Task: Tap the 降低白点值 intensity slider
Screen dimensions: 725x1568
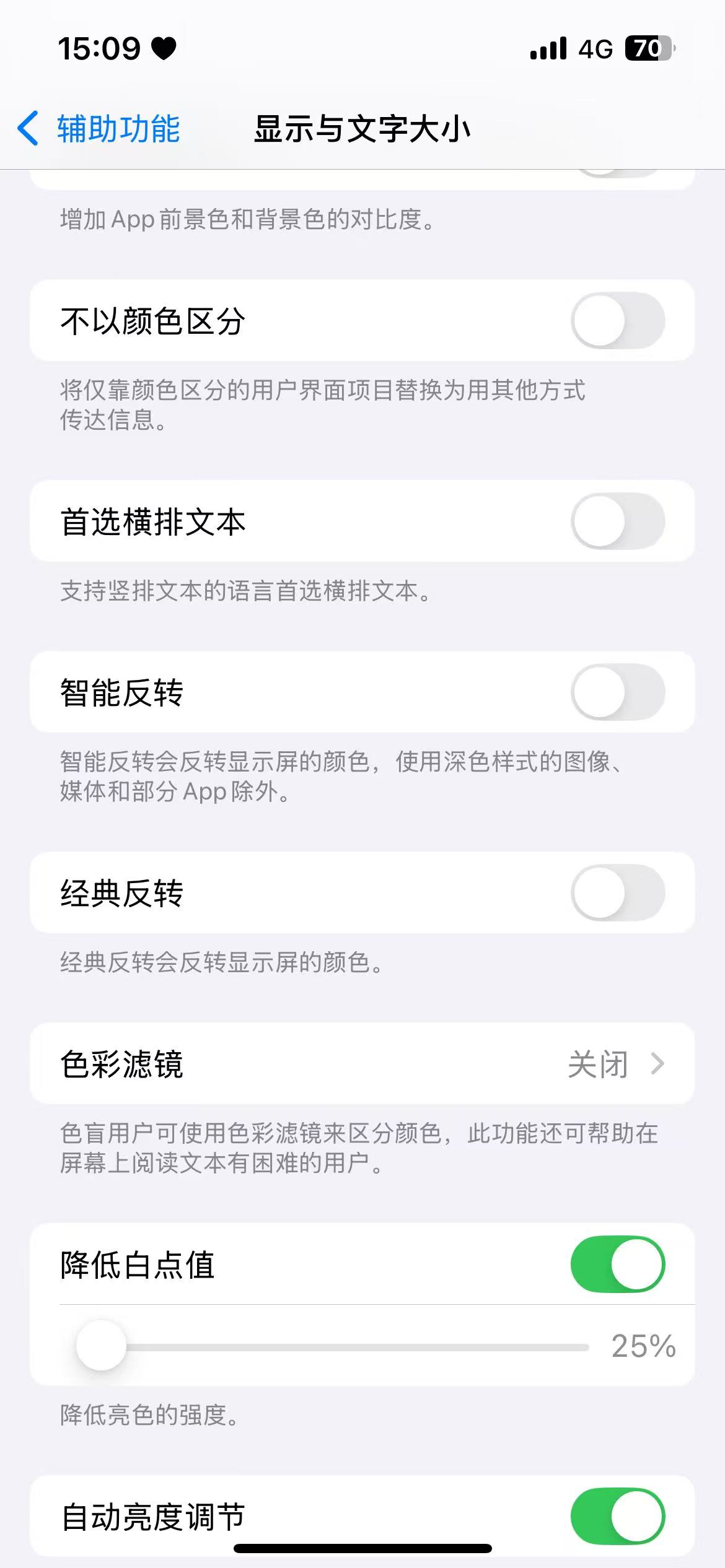Action: [335, 1347]
